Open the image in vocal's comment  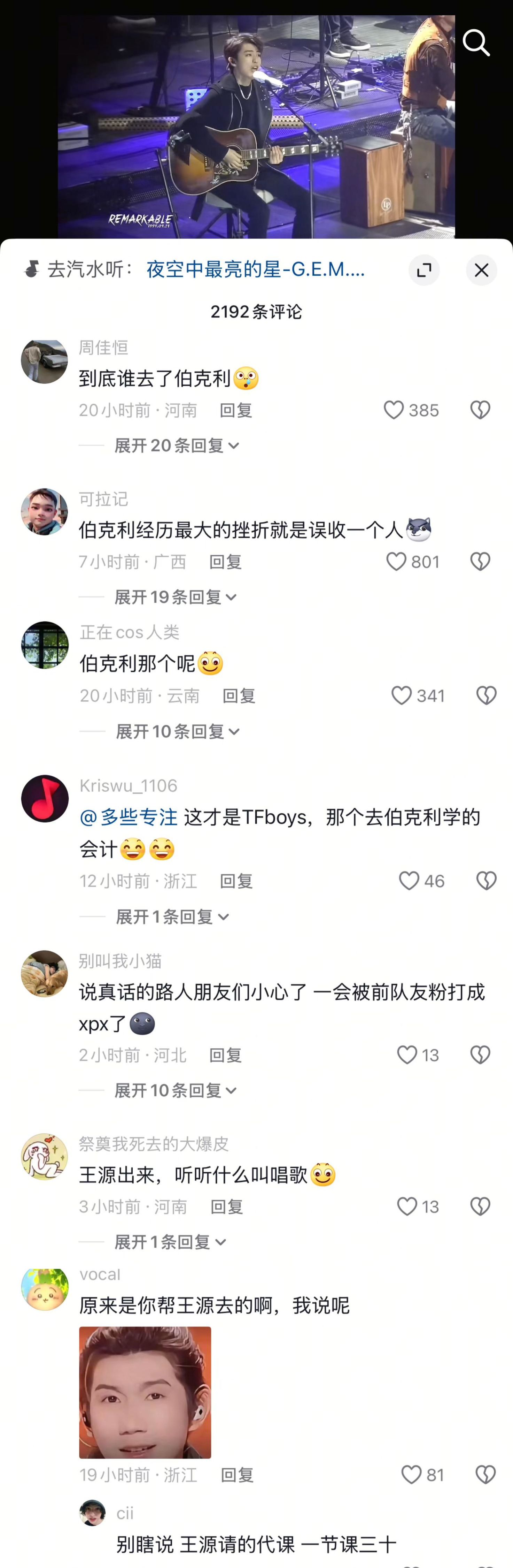tap(145, 1392)
